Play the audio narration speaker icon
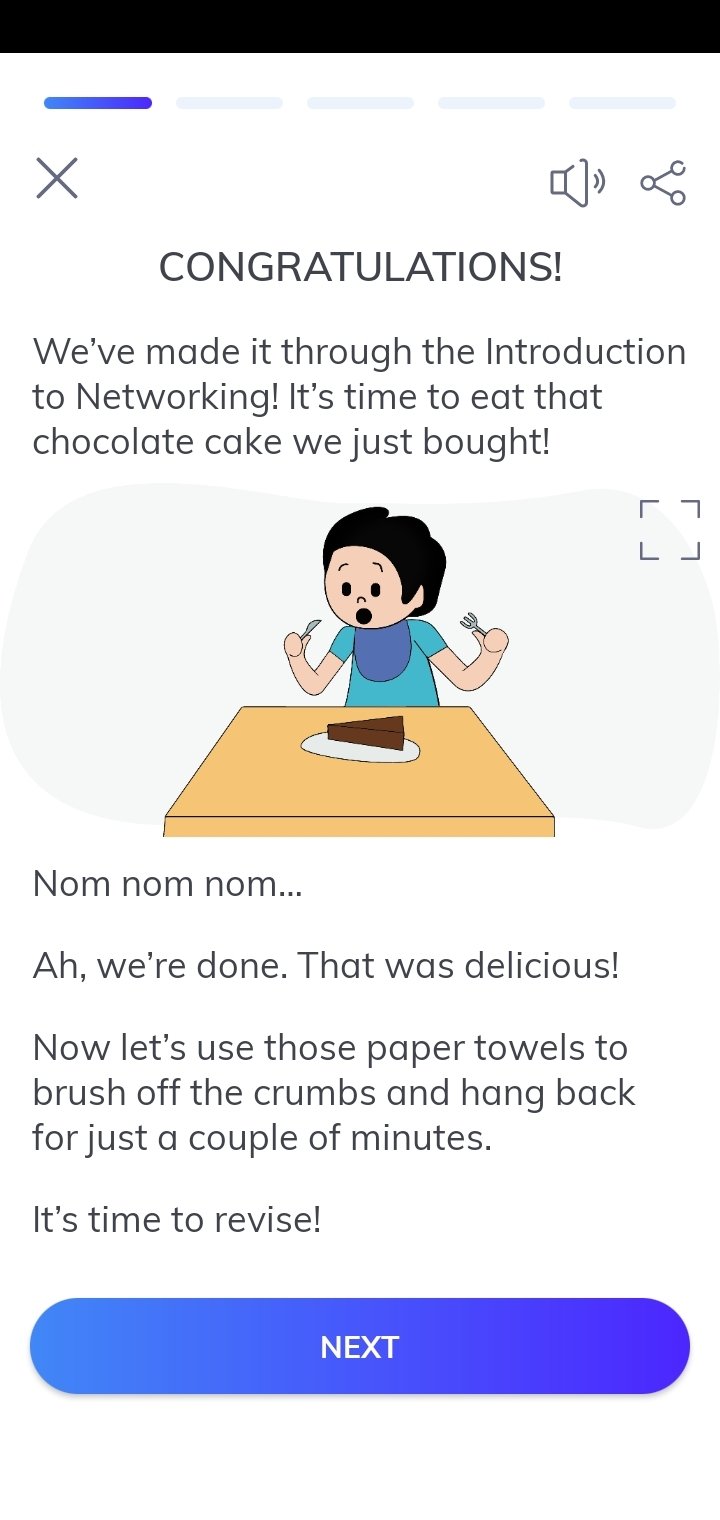Screen dimensions: 720x1520 pos(577,183)
